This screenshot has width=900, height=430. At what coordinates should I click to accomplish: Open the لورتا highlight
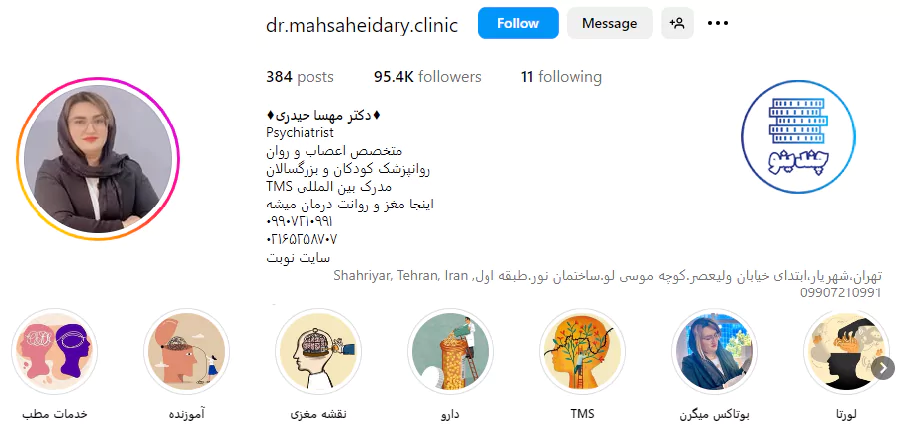(x=843, y=351)
